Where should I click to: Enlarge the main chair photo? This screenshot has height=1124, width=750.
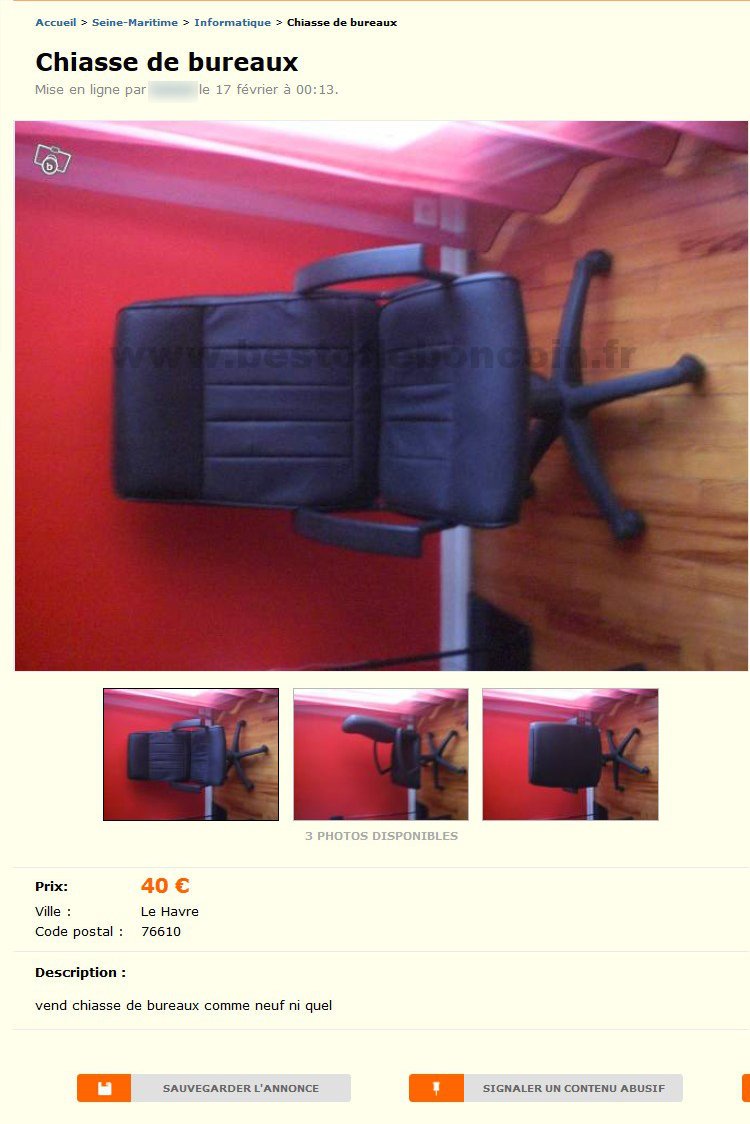pos(381,396)
